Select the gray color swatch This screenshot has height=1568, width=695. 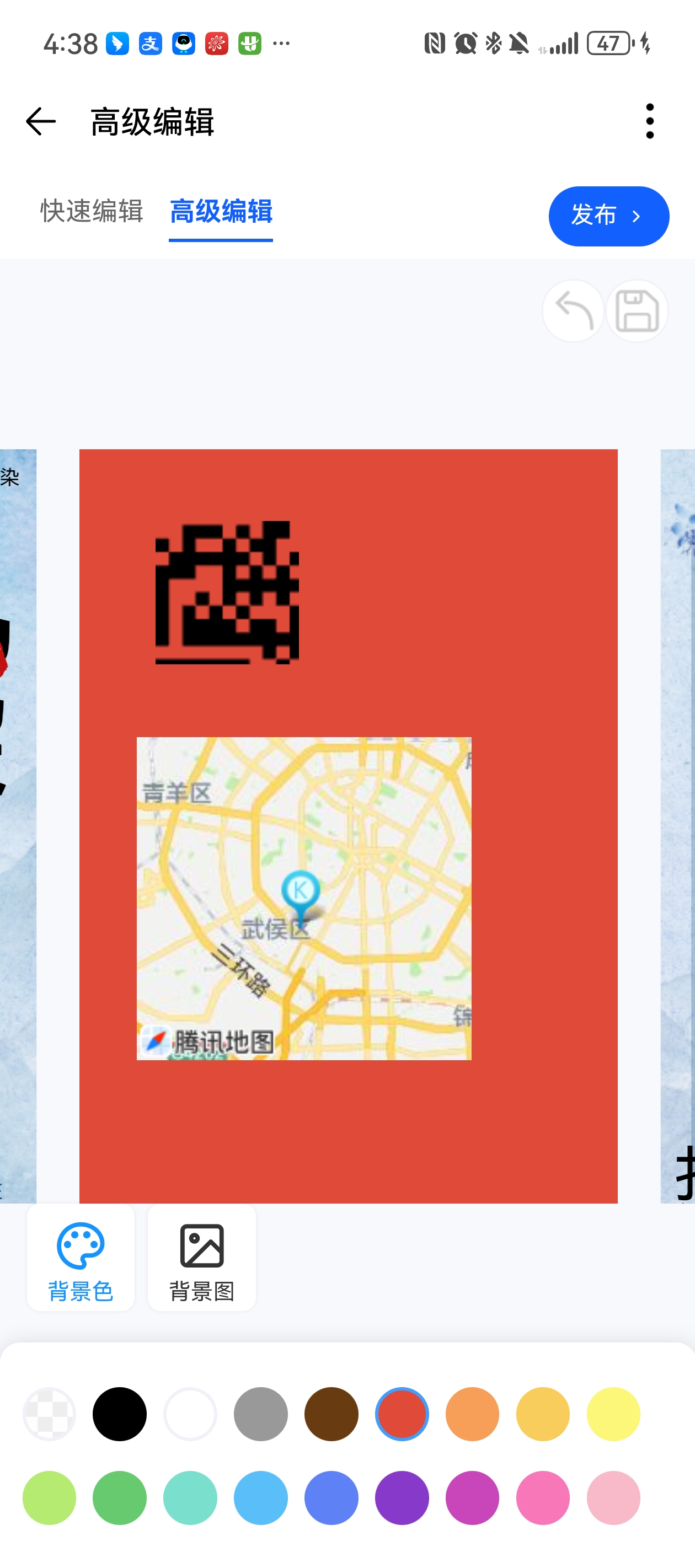(261, 1414)
